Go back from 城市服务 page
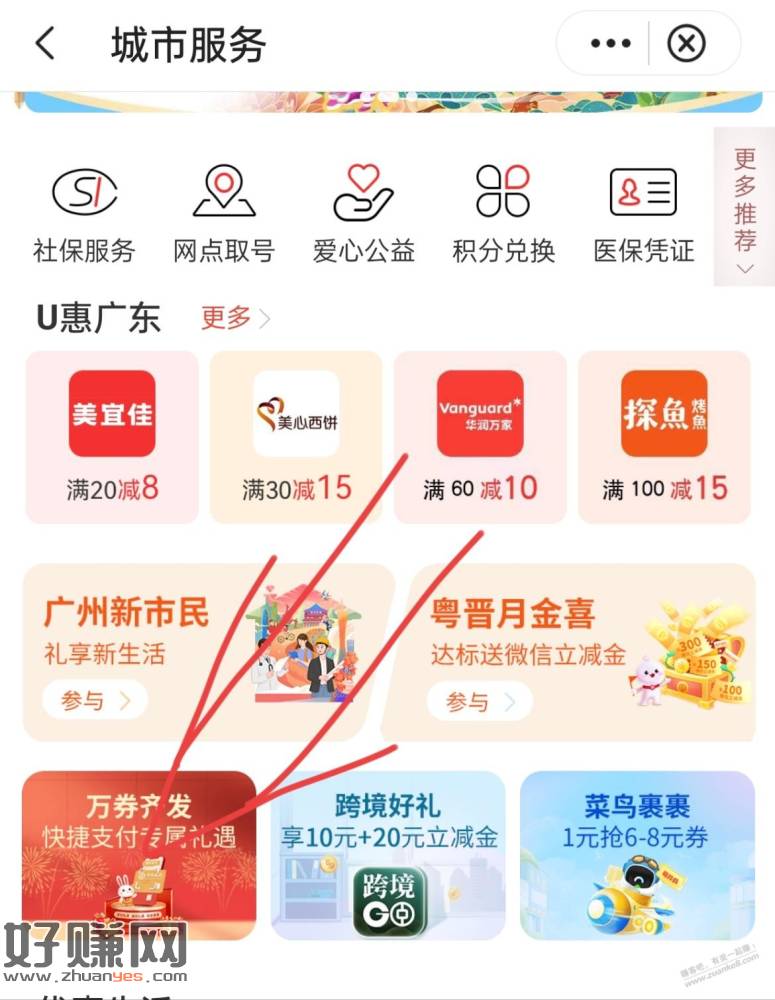775x1000 pixels. click(45, 45)
